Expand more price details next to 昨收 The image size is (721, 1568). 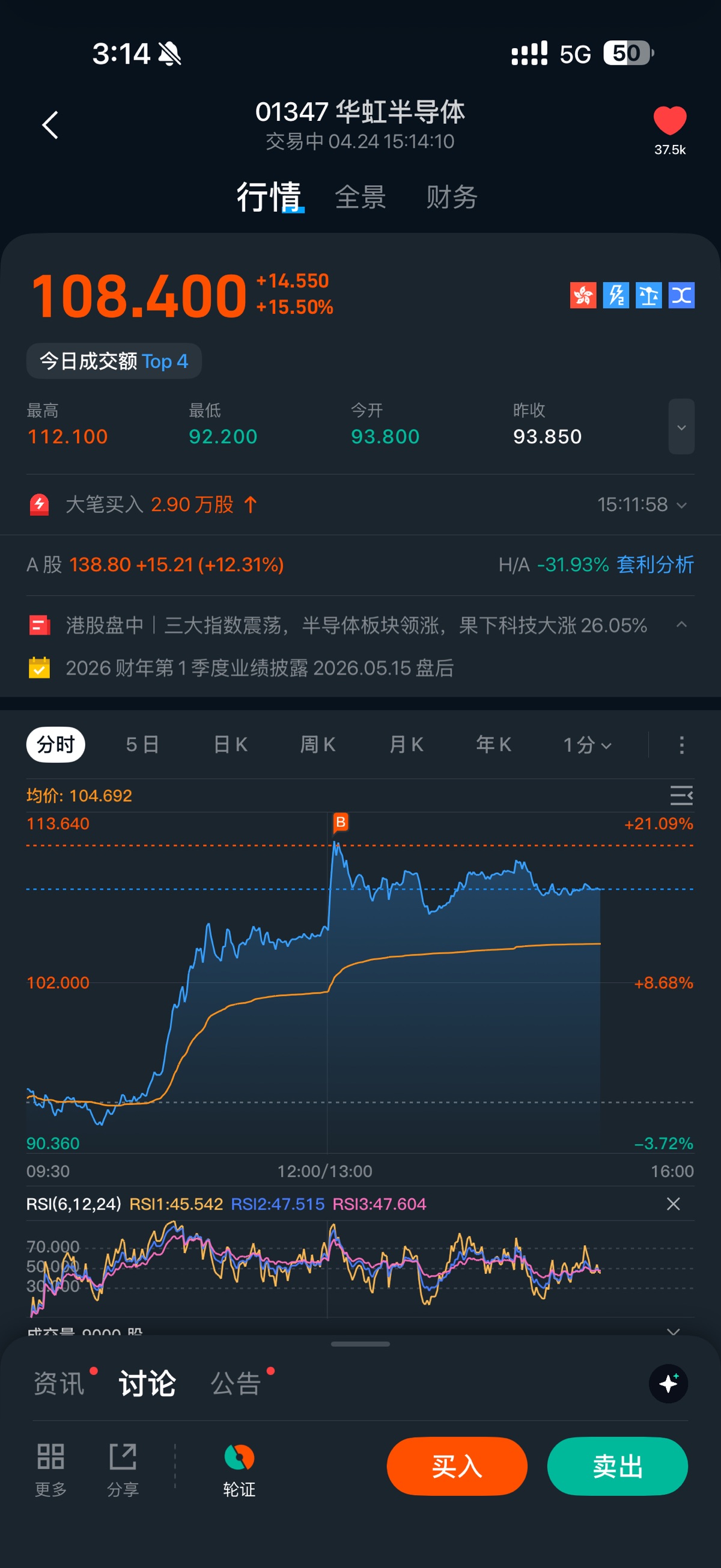click(x=681, y=427)
